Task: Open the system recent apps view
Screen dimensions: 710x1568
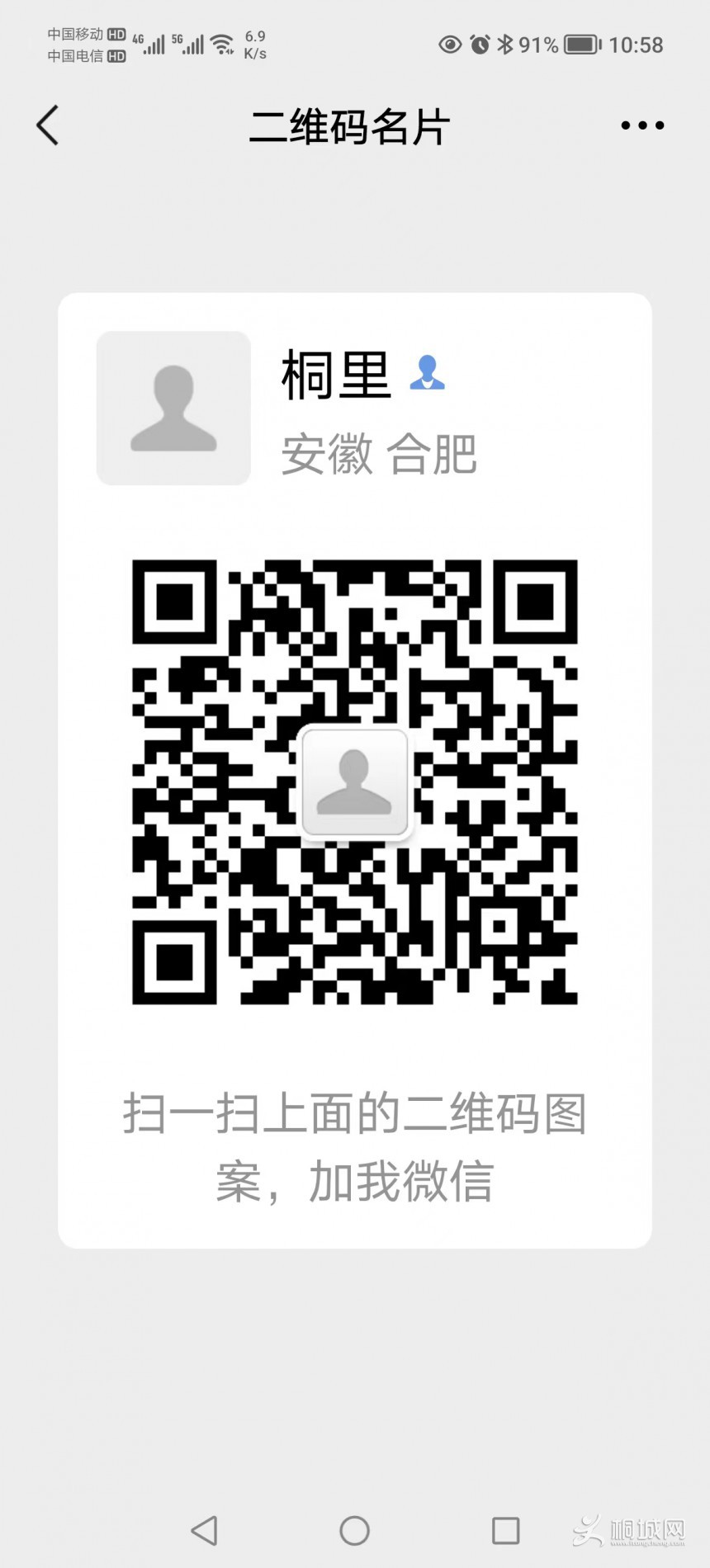Action: coord(505,1531)
